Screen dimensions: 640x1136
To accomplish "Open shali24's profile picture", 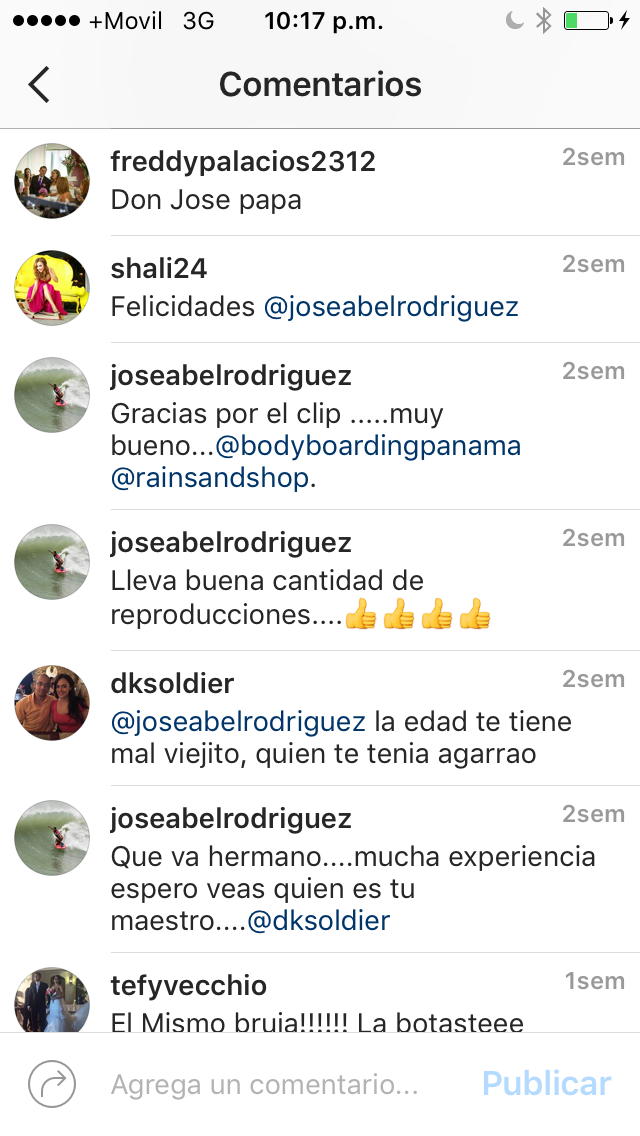I will [52, 288].
